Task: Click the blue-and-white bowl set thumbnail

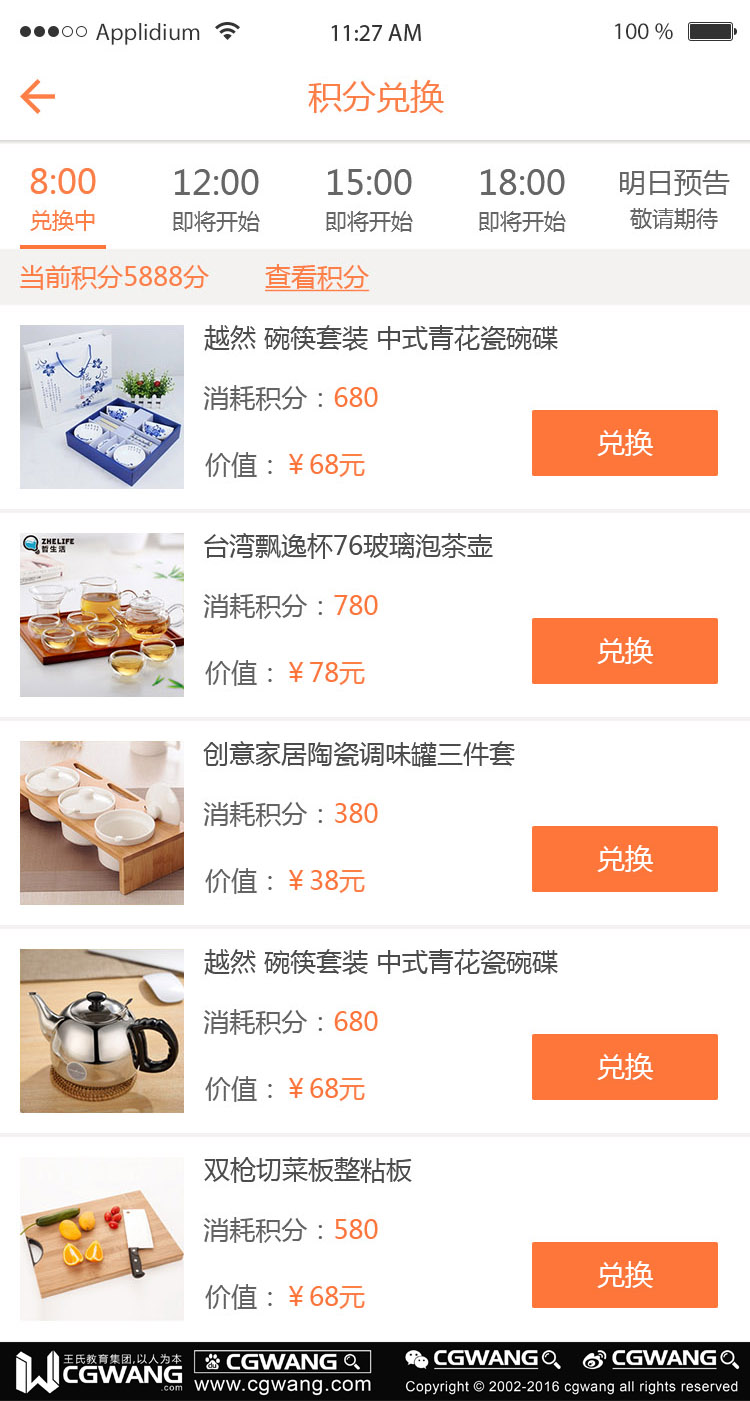Action: click(101, 406)
